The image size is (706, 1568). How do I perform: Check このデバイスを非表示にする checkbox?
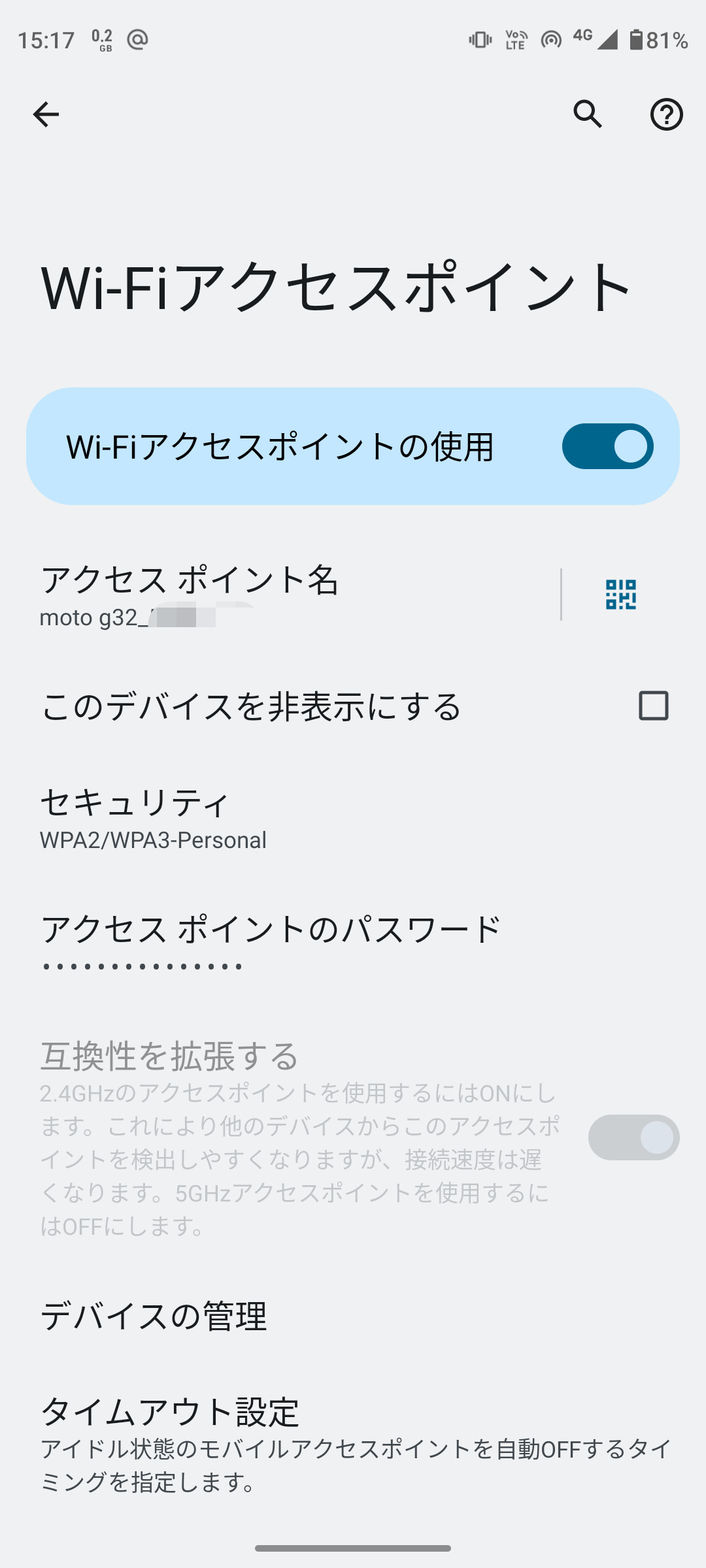pos(653,706)
